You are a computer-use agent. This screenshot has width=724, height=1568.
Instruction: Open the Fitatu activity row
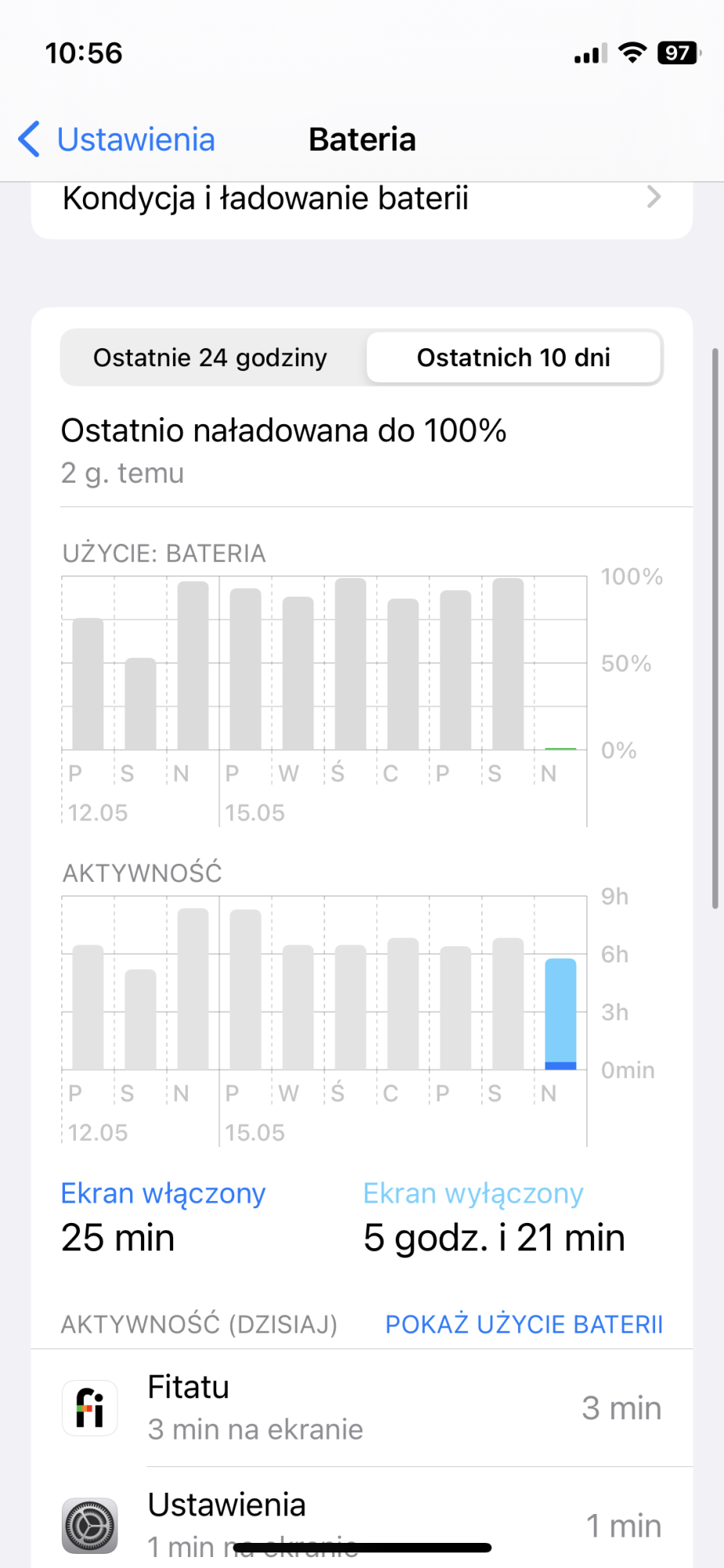pyautogui.click(x=362, y=1408)
